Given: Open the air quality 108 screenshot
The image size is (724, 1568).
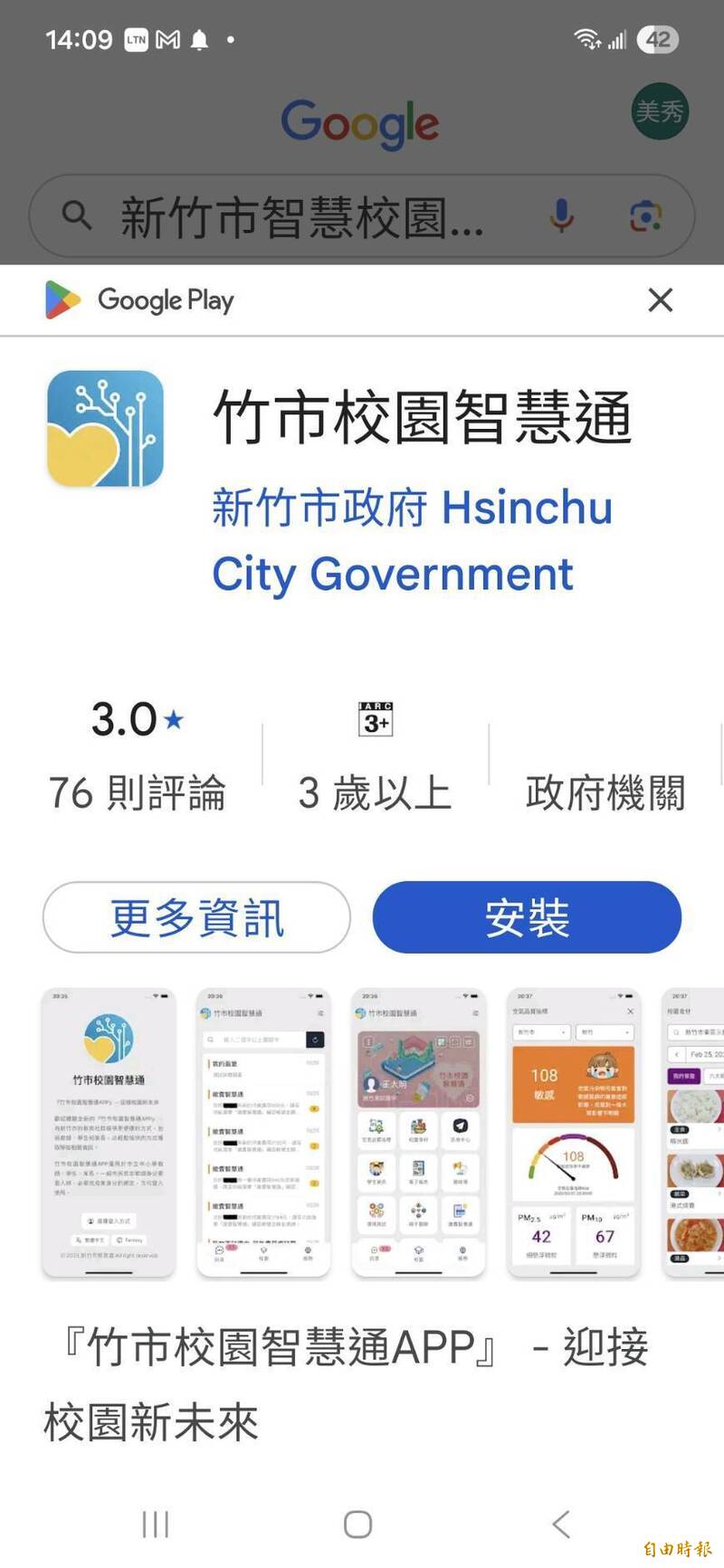Looking at the screenshot, I should (x=574, y=1133).
